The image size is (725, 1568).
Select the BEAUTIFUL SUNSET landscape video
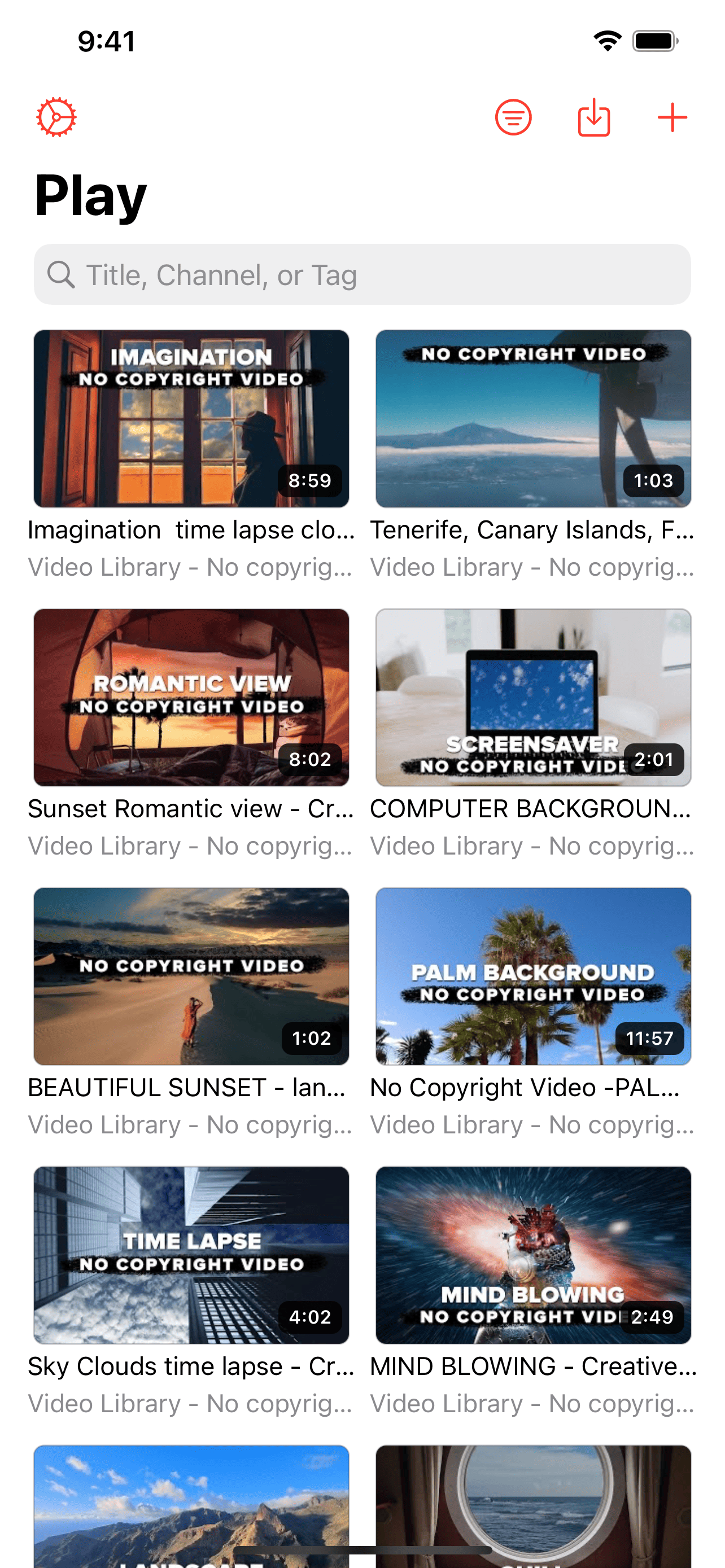click(191, 976)
